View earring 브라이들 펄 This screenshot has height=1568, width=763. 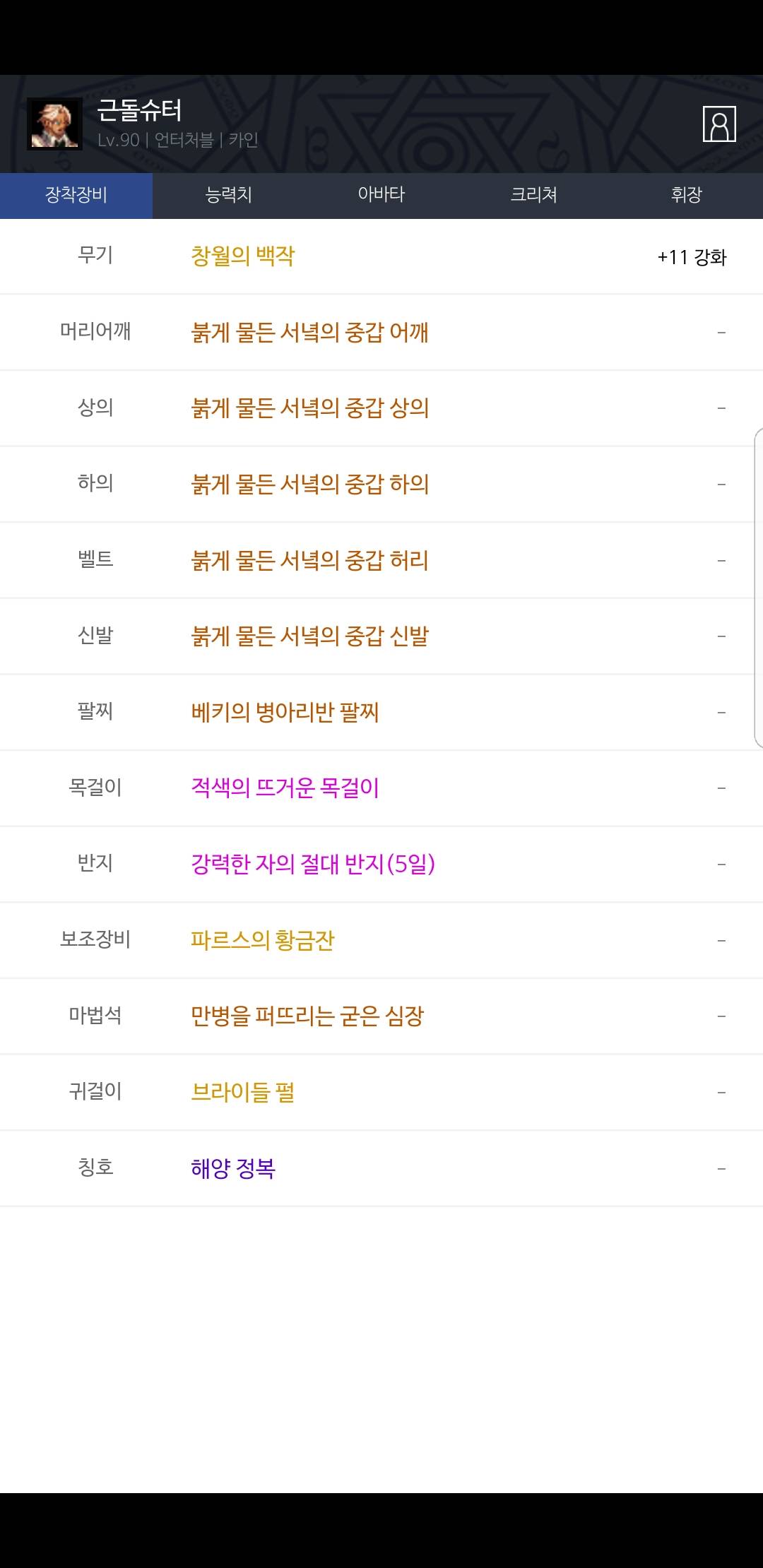click(x=242, y=1093)
